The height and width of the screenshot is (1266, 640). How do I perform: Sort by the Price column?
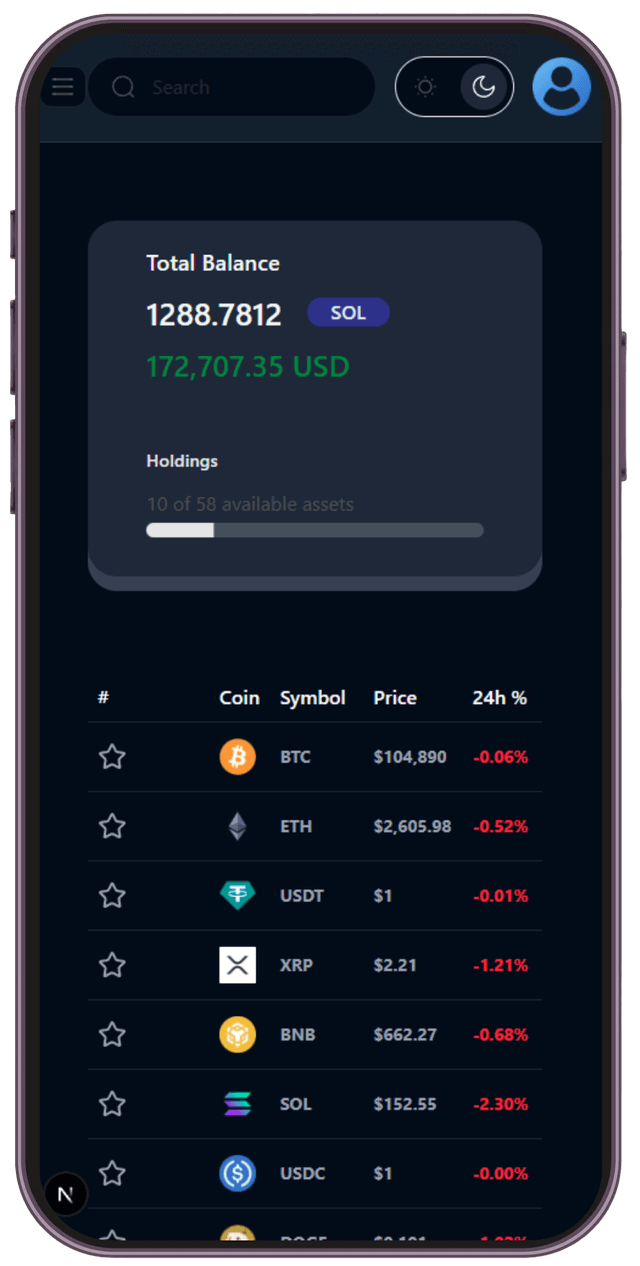395,698
